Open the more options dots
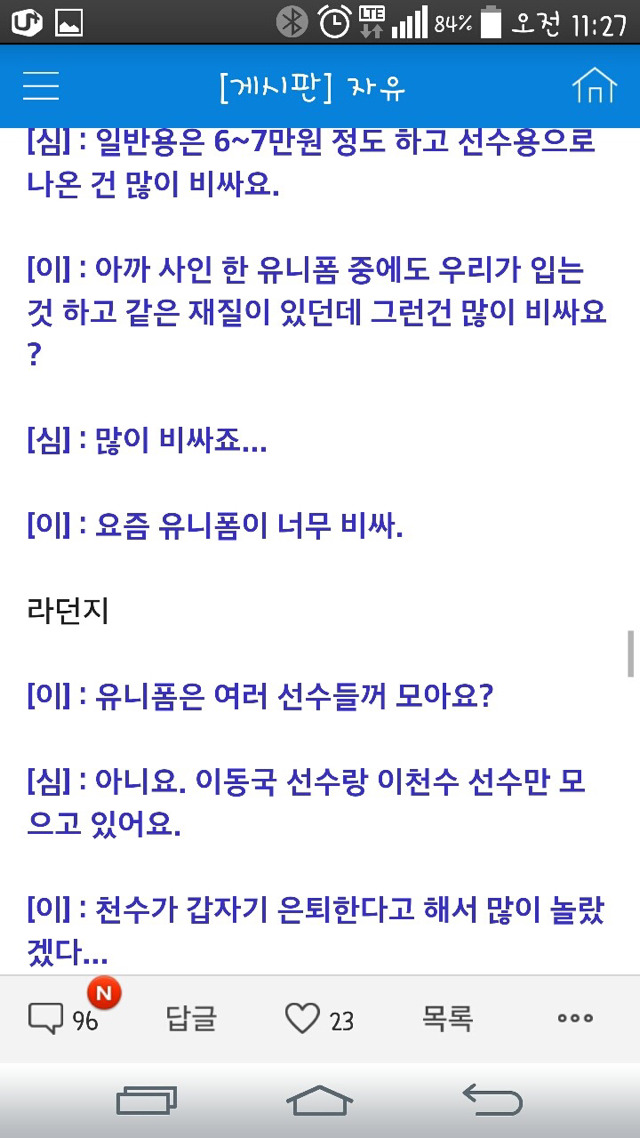 tap(575, 1019)
